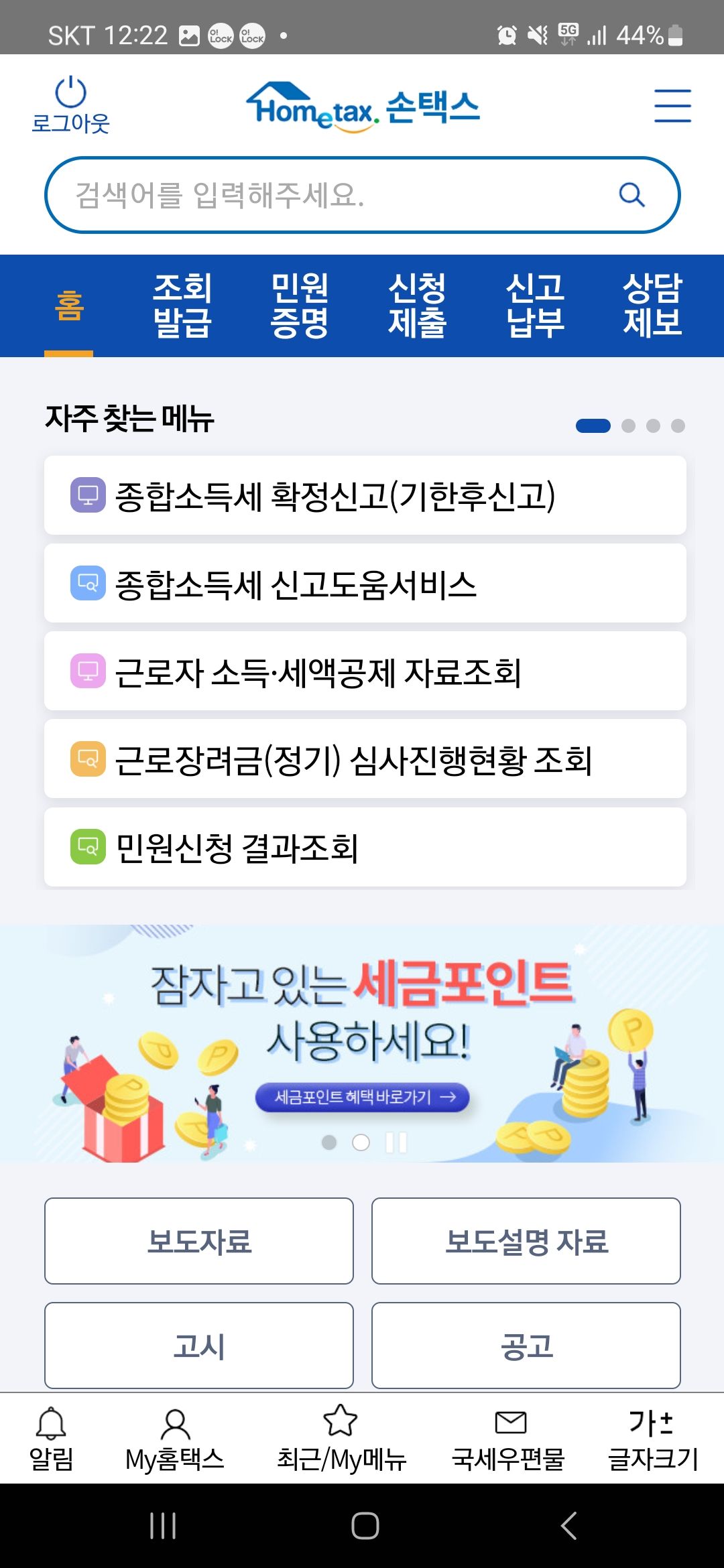This screenshot has width=724, height=1568.
Task: Open the hamburger menu
Action: [672, 105]
